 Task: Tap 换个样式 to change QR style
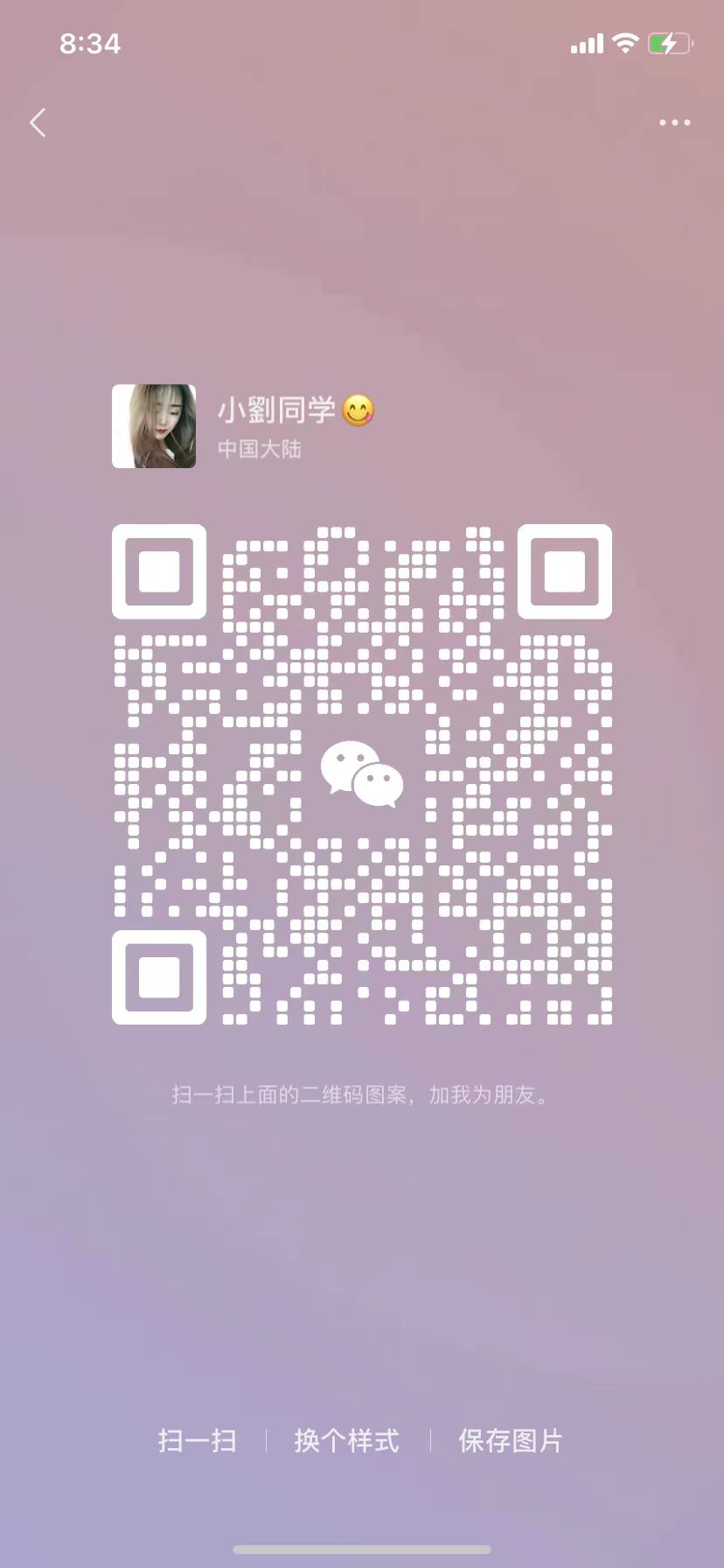(347, 1440)
